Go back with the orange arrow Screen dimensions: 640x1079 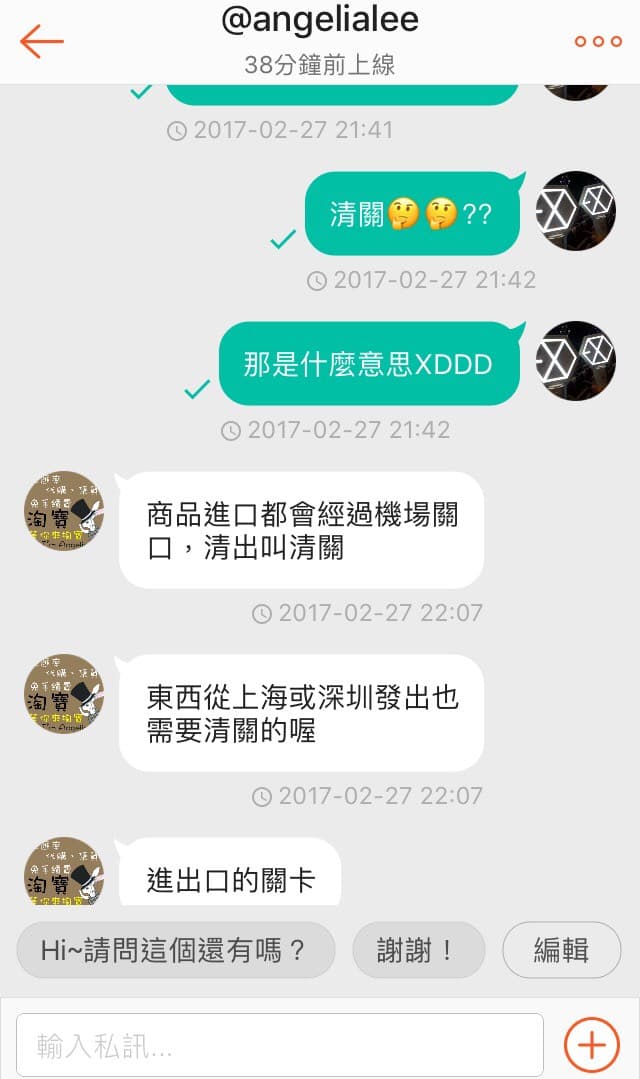click(x=42, y=41)
